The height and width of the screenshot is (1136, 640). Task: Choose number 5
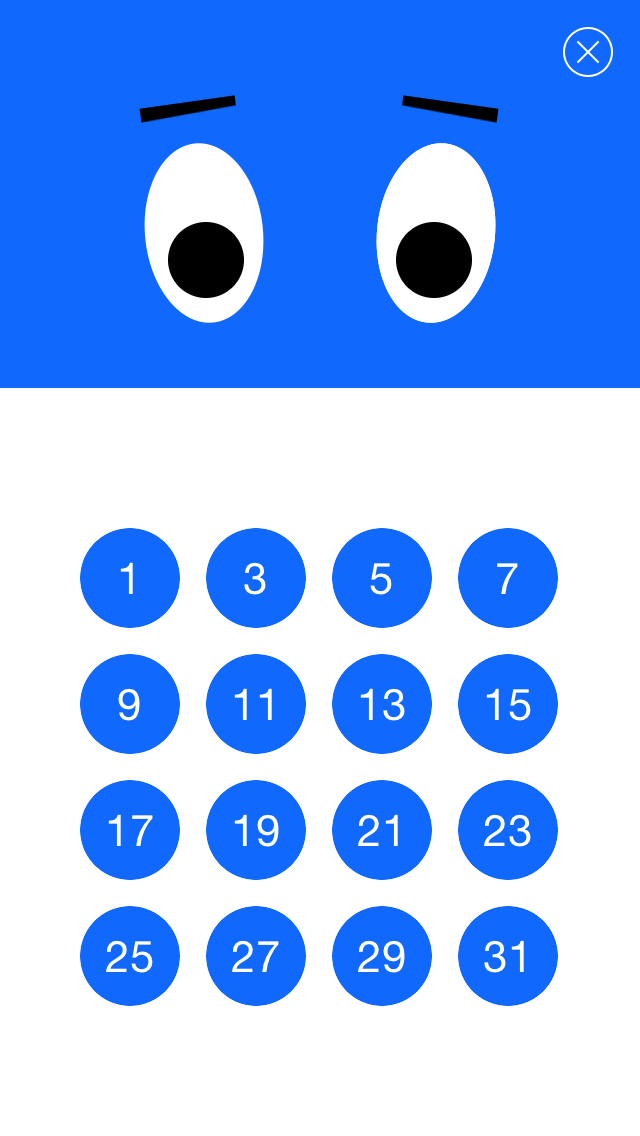[x=382, y=578]
